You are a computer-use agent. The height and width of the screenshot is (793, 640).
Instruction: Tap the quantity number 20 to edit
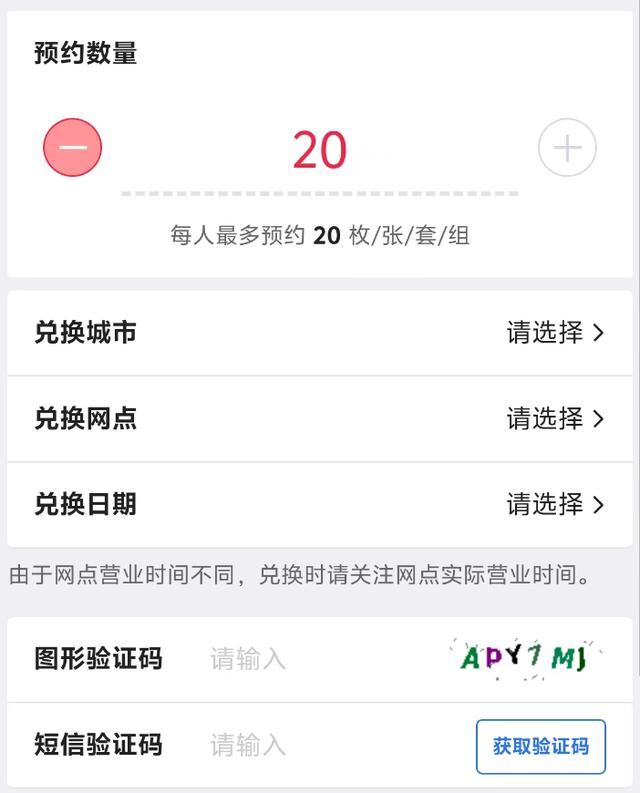click(320, 150)
